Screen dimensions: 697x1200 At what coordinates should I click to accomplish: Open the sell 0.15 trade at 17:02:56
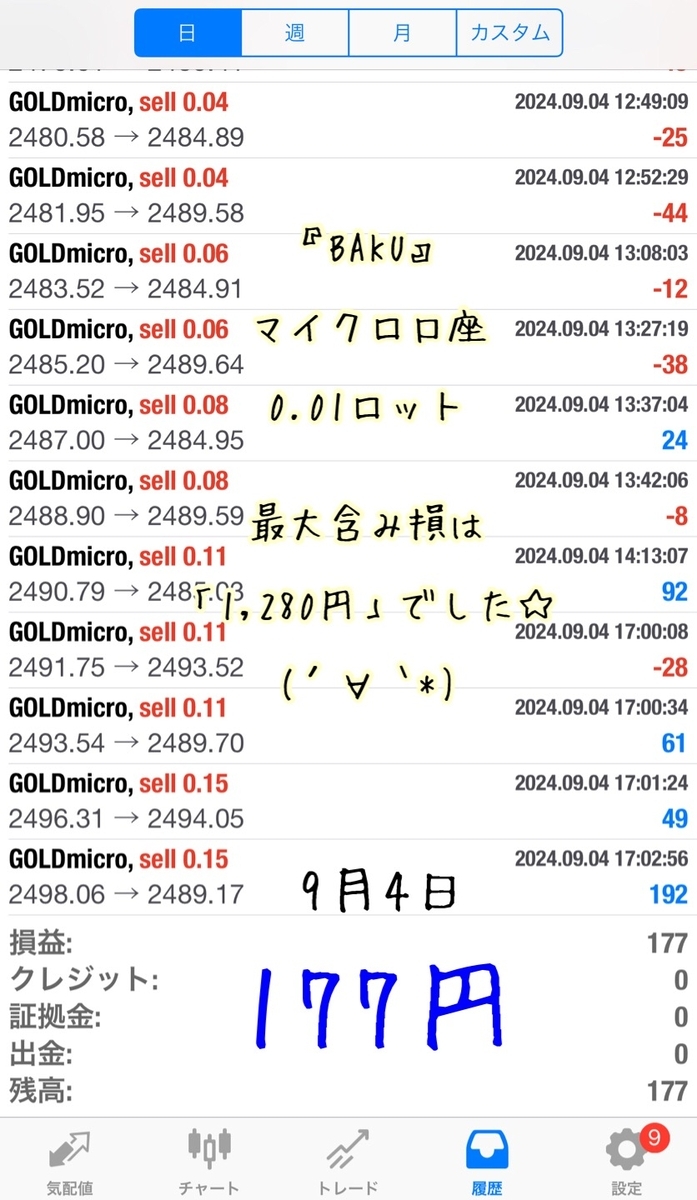pyautogui.click(x=348, y=877)
